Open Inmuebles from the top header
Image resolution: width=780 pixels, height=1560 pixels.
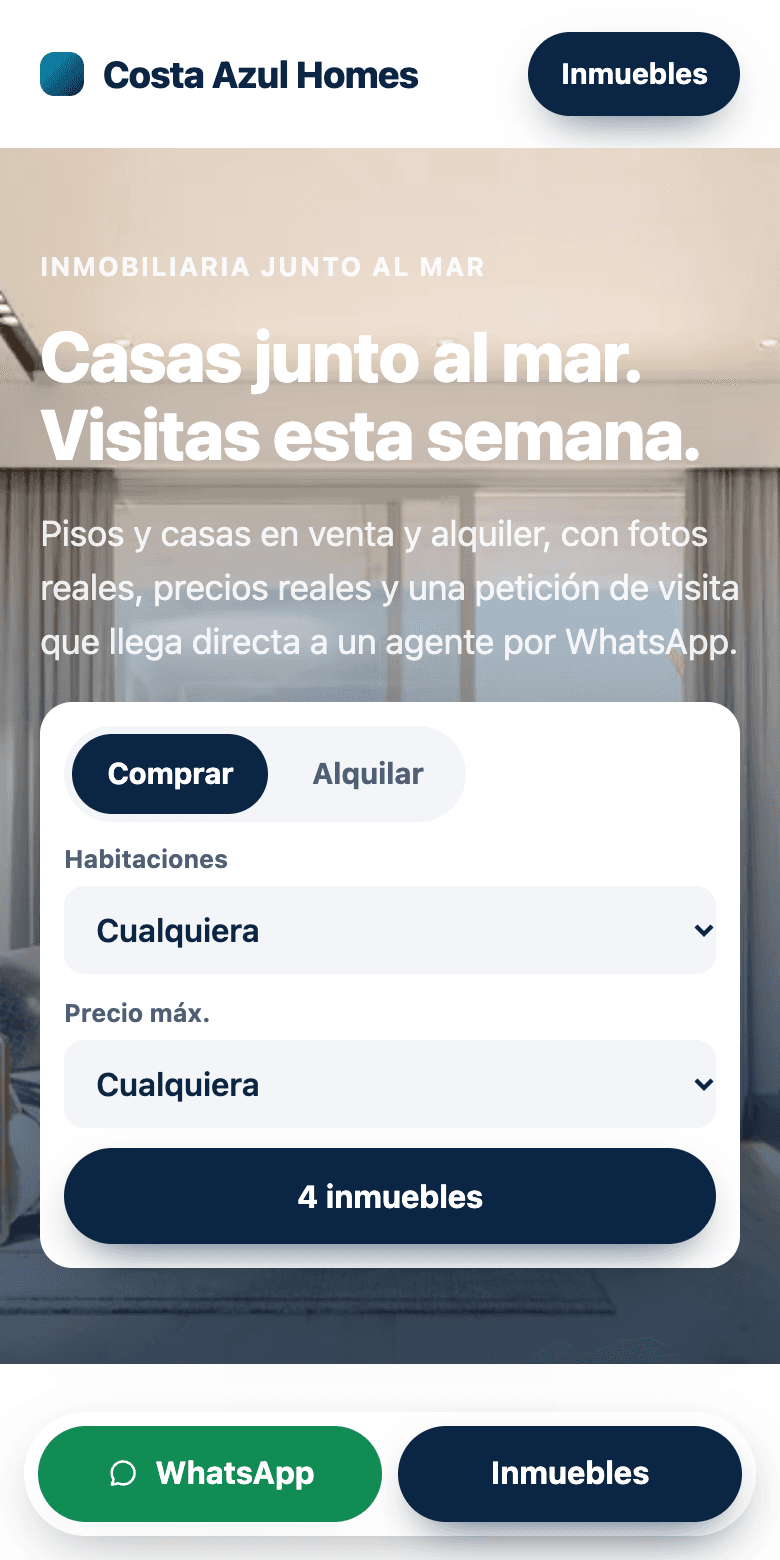click(634, 74)
